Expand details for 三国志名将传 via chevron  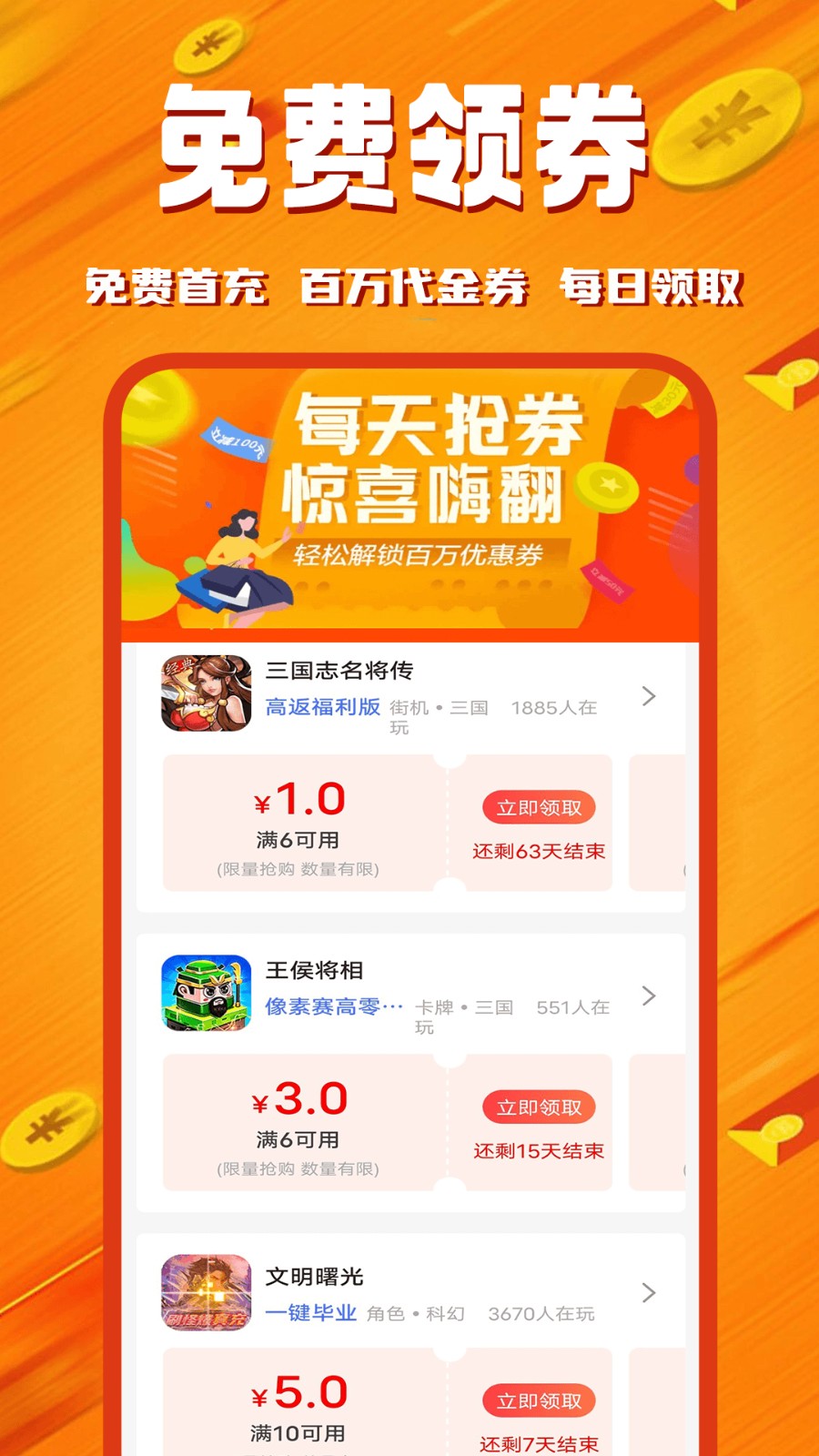coord(648,697)
